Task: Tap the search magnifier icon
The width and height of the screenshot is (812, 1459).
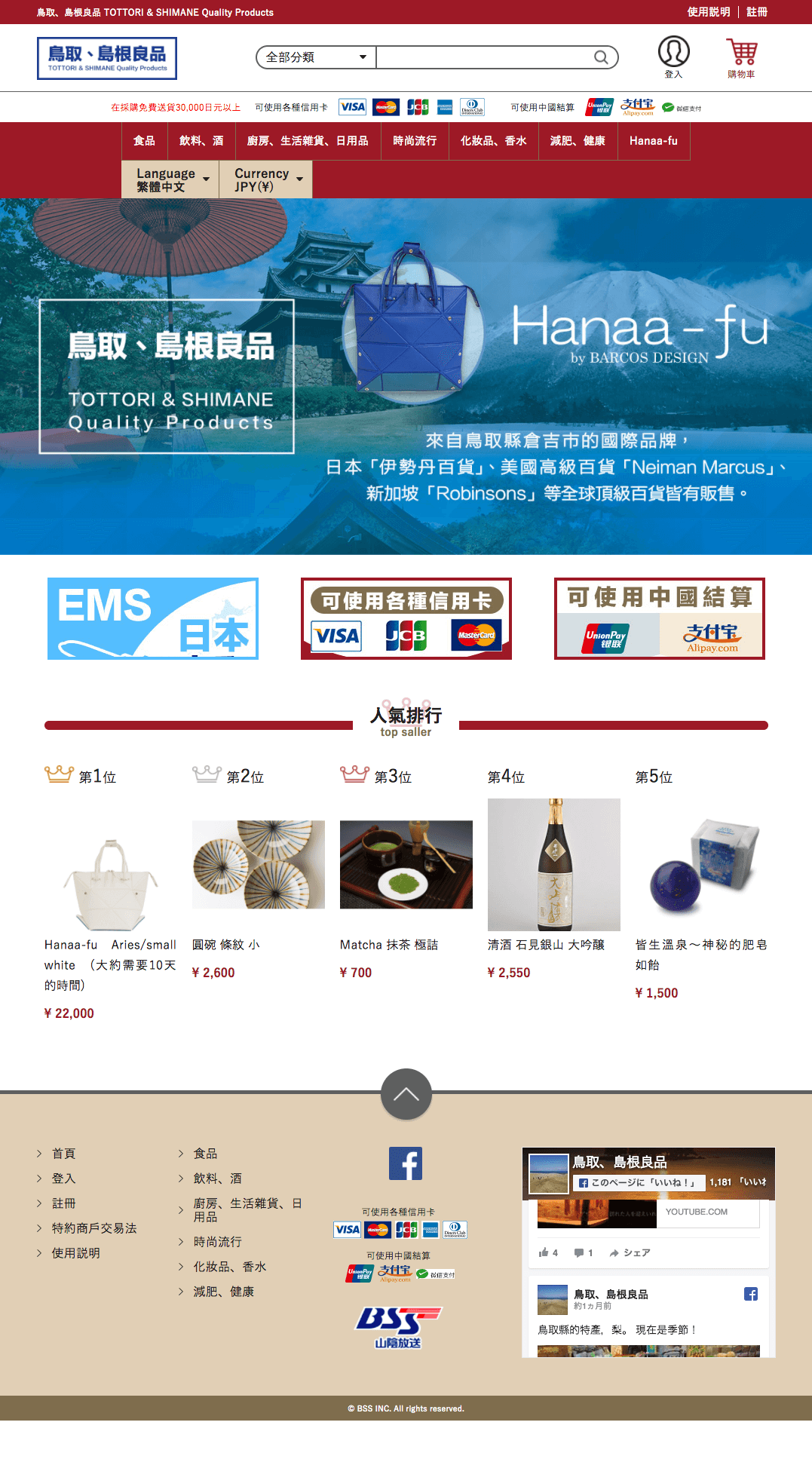Action: tap(601, 57)
